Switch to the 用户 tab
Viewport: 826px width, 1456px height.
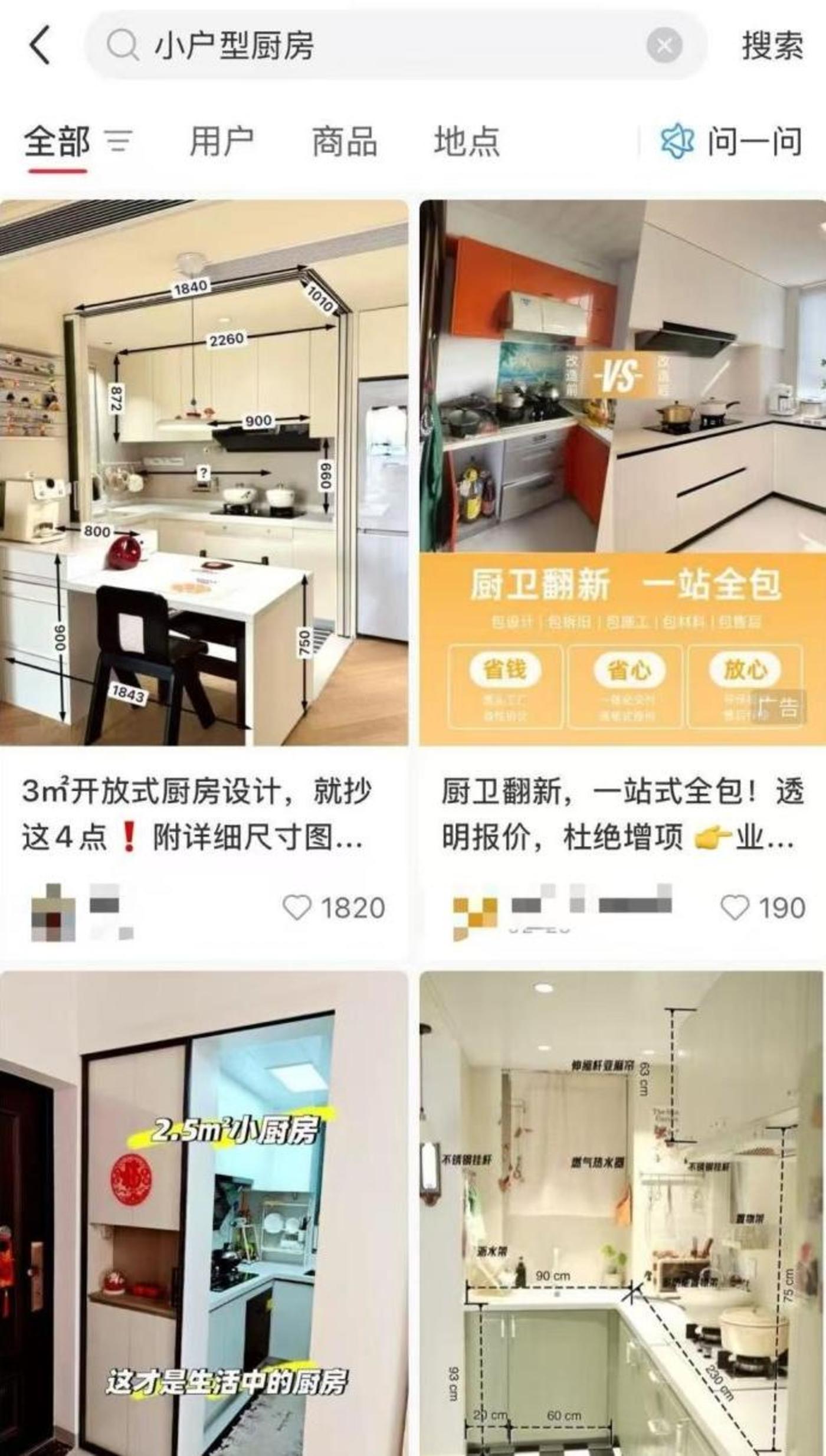coord(221,142)
